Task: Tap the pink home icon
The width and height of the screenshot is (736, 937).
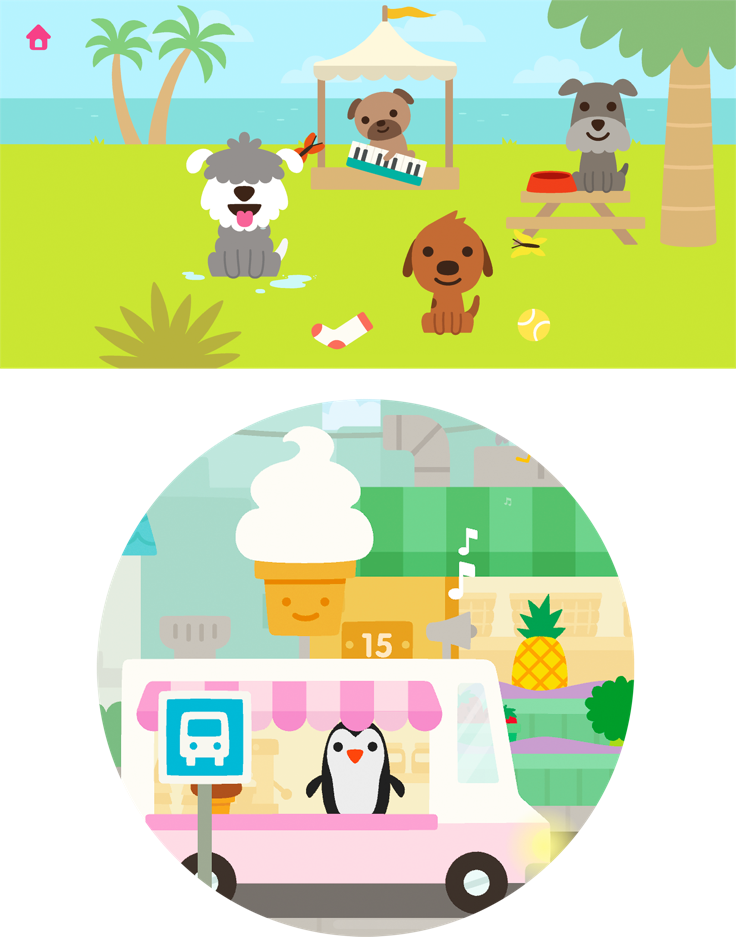Action: coord(38,38)
